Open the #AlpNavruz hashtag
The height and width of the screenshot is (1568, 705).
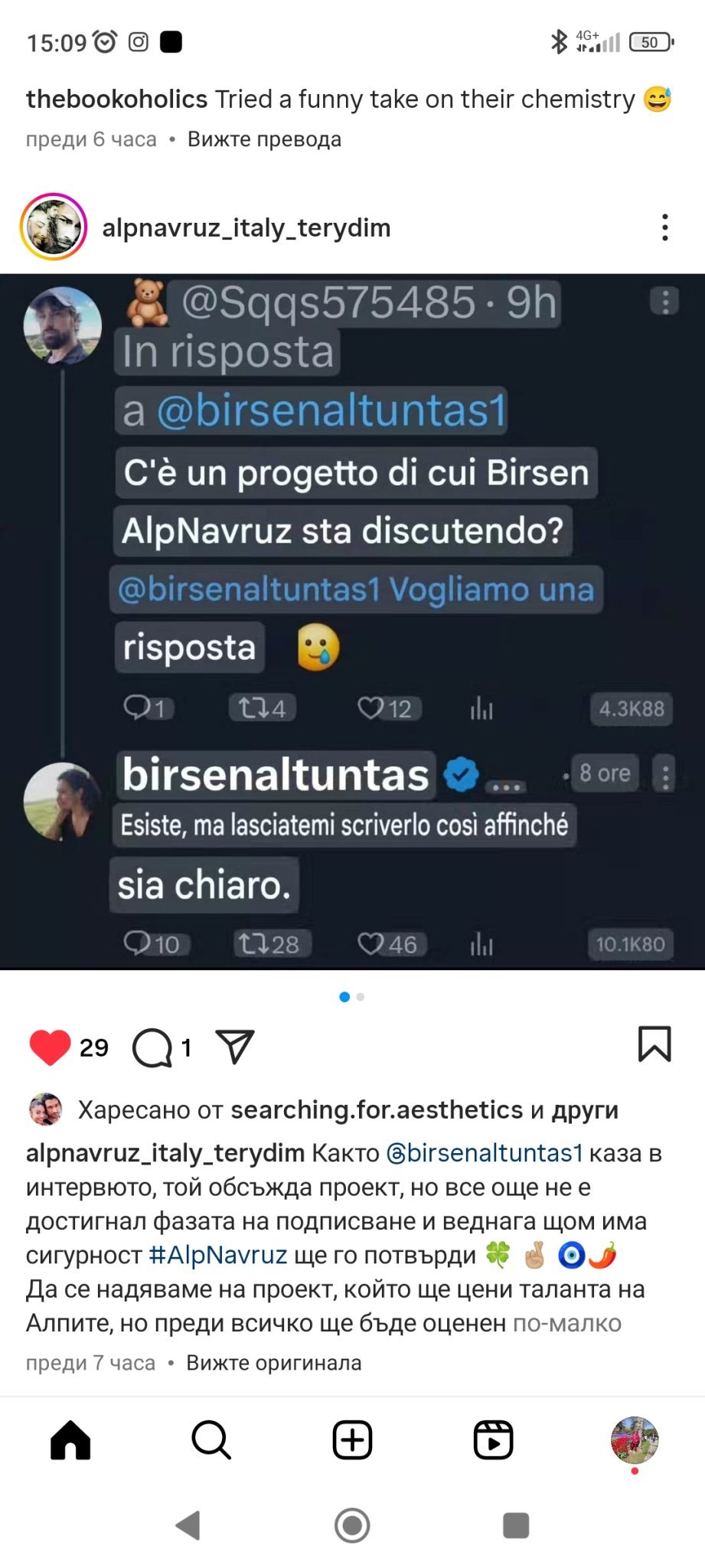[x=218, y=1255]
